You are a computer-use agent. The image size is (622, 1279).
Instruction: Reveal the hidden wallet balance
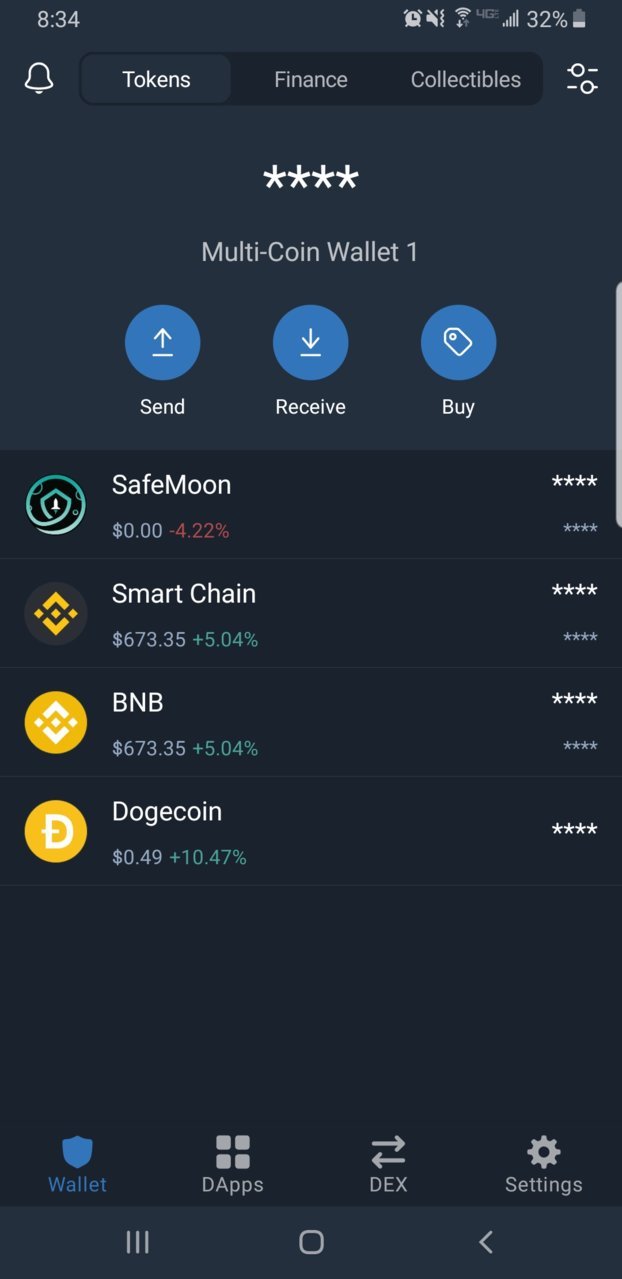tap(311, 181)
